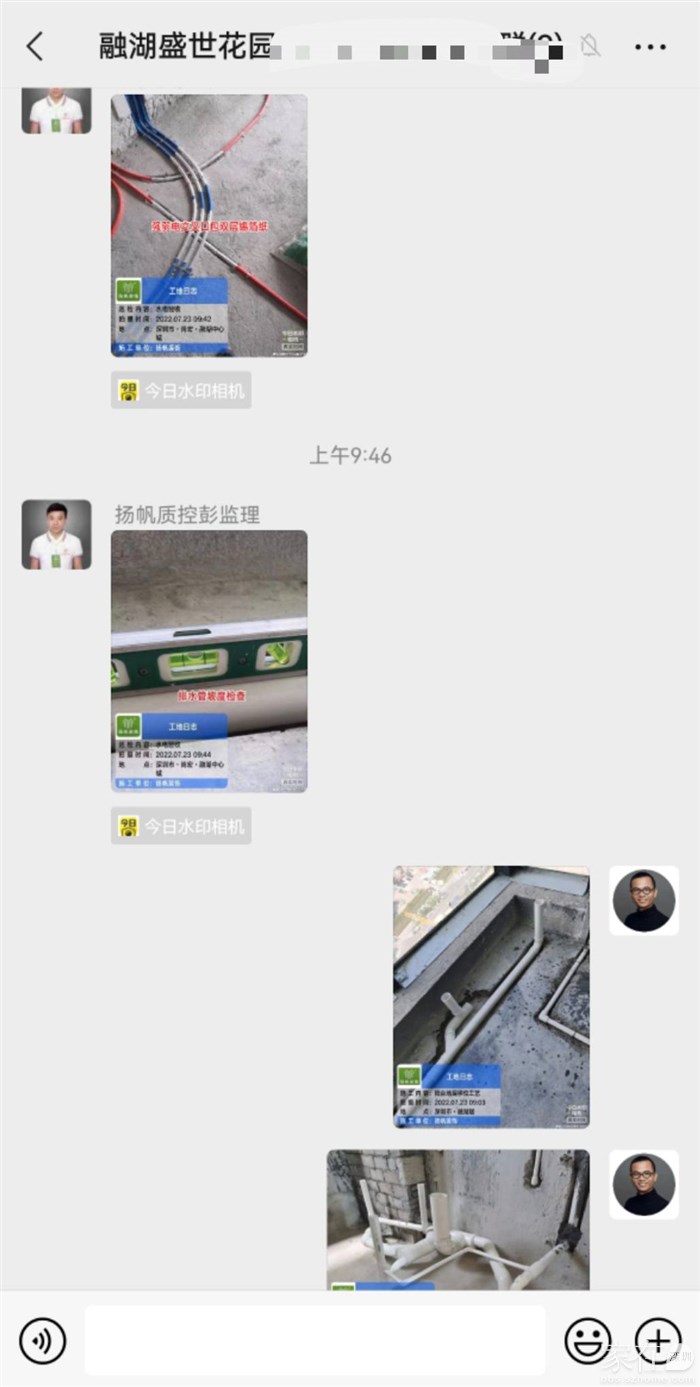
Task: Go back from the group chat
Action: pyautogui.click(x=35, y=46)
